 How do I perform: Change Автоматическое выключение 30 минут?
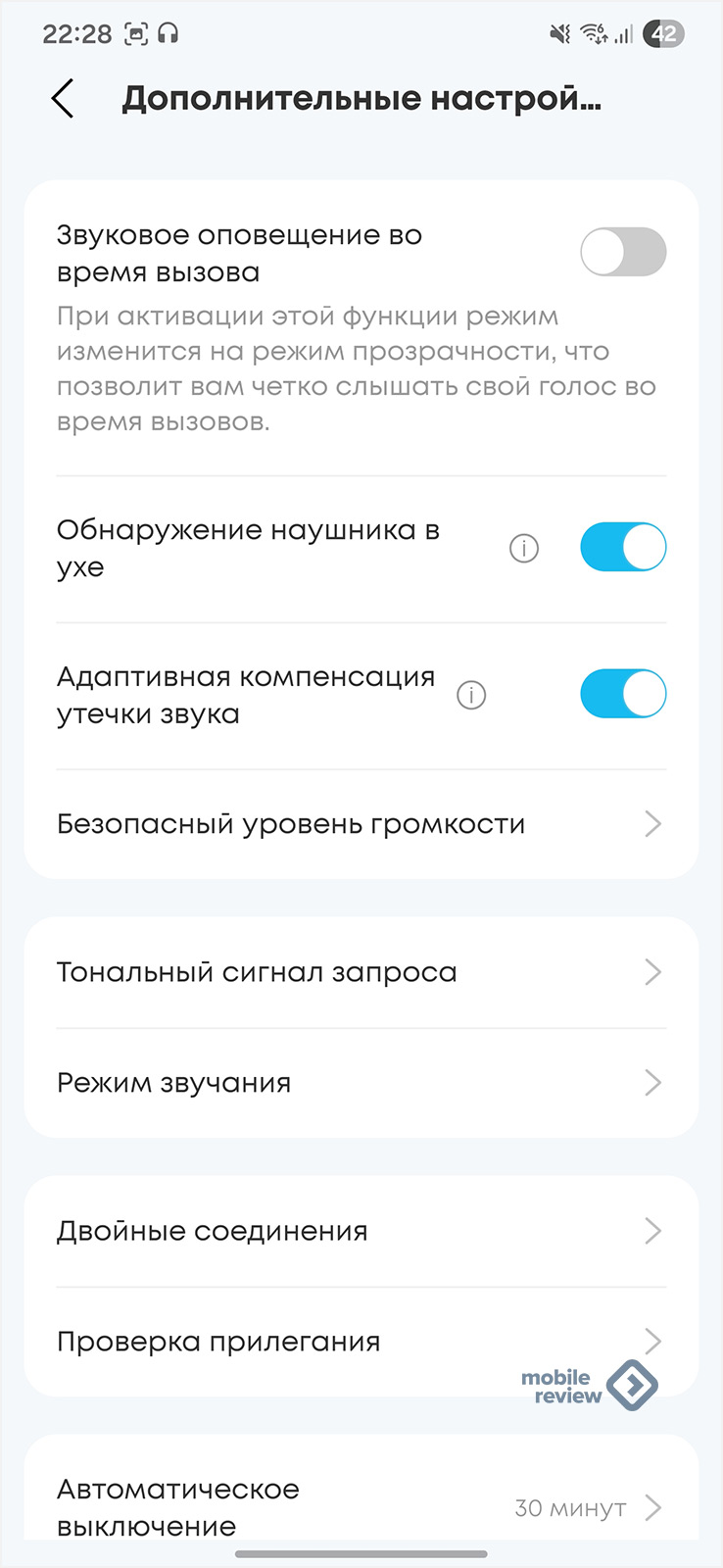(361, 1506)
